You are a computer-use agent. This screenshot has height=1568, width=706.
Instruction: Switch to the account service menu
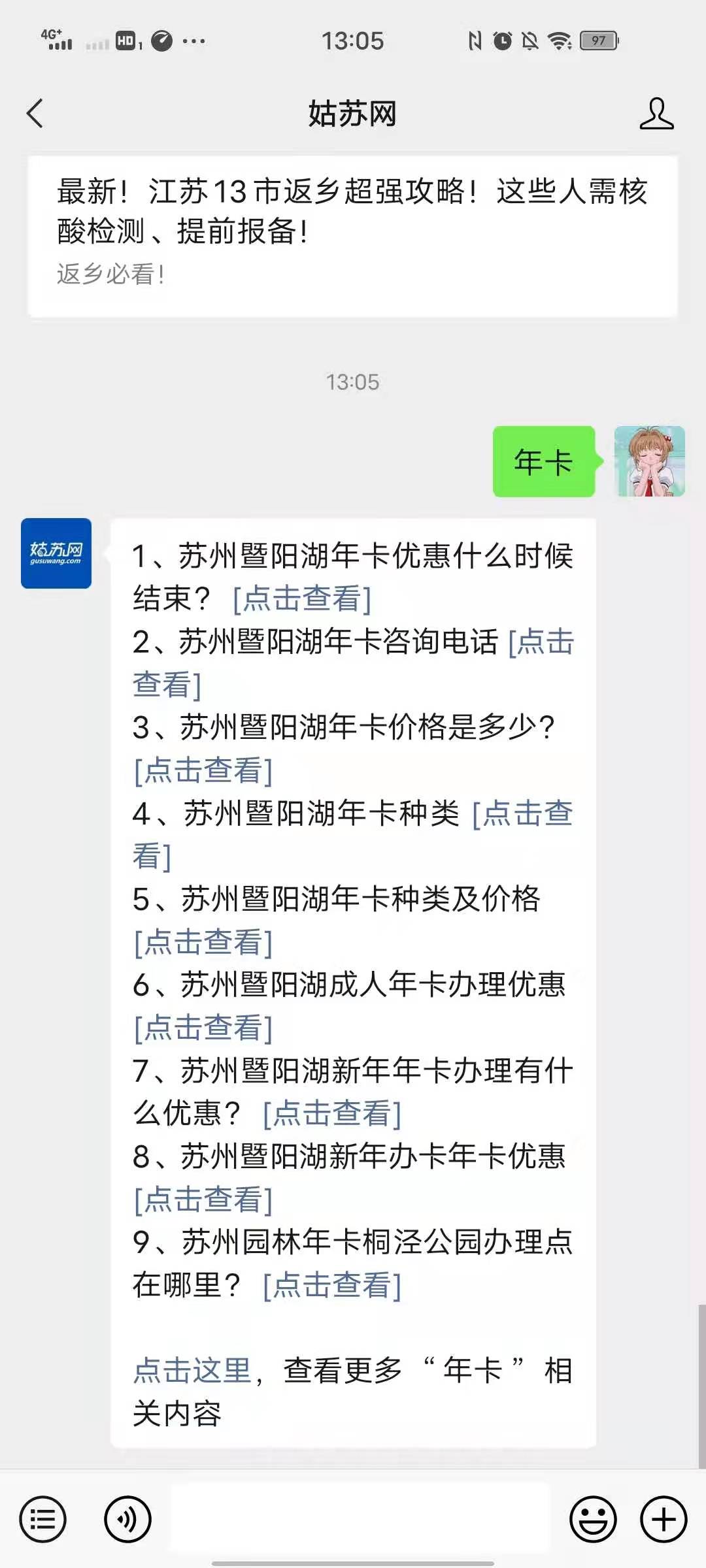coord(43,1519)
